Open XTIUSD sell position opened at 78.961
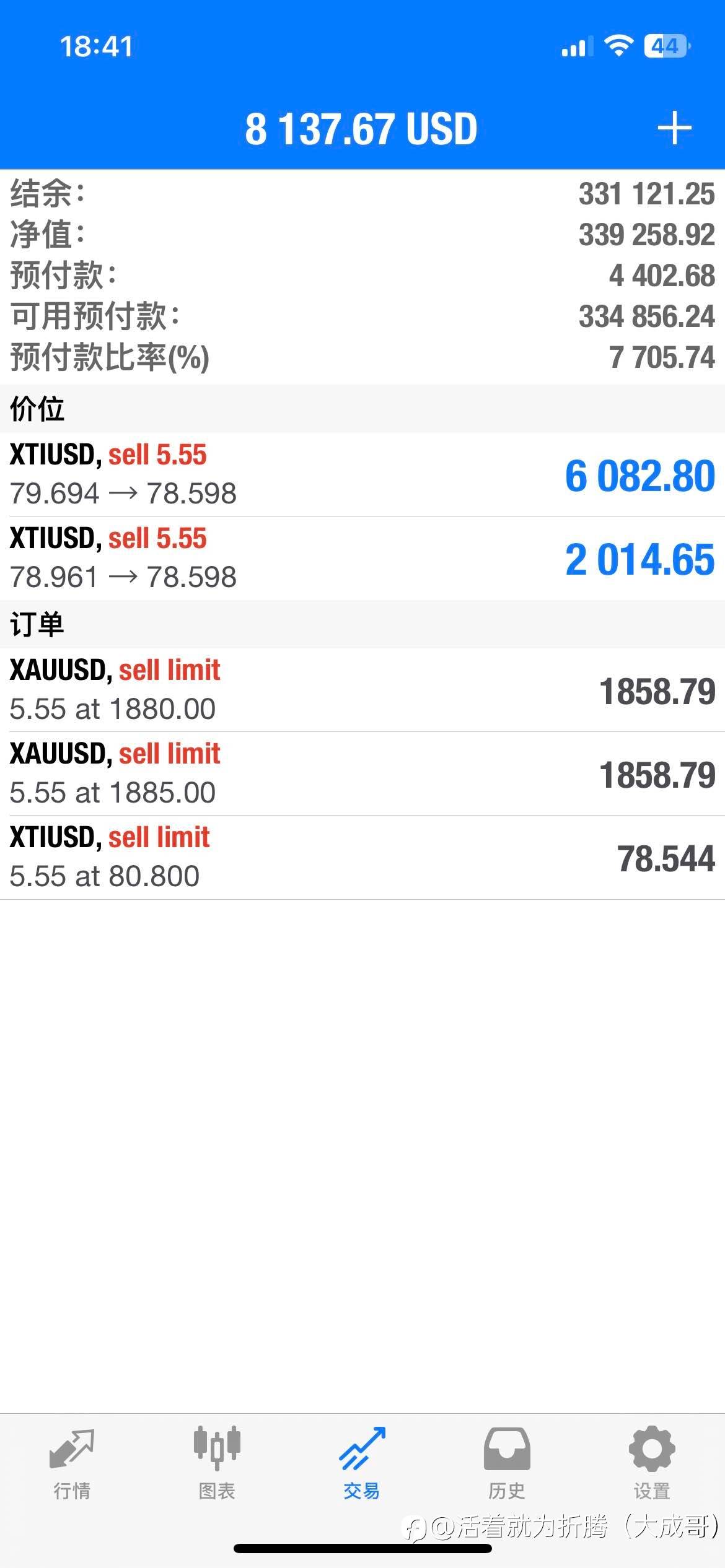725x1568 pixels. [x=362, y=558]
